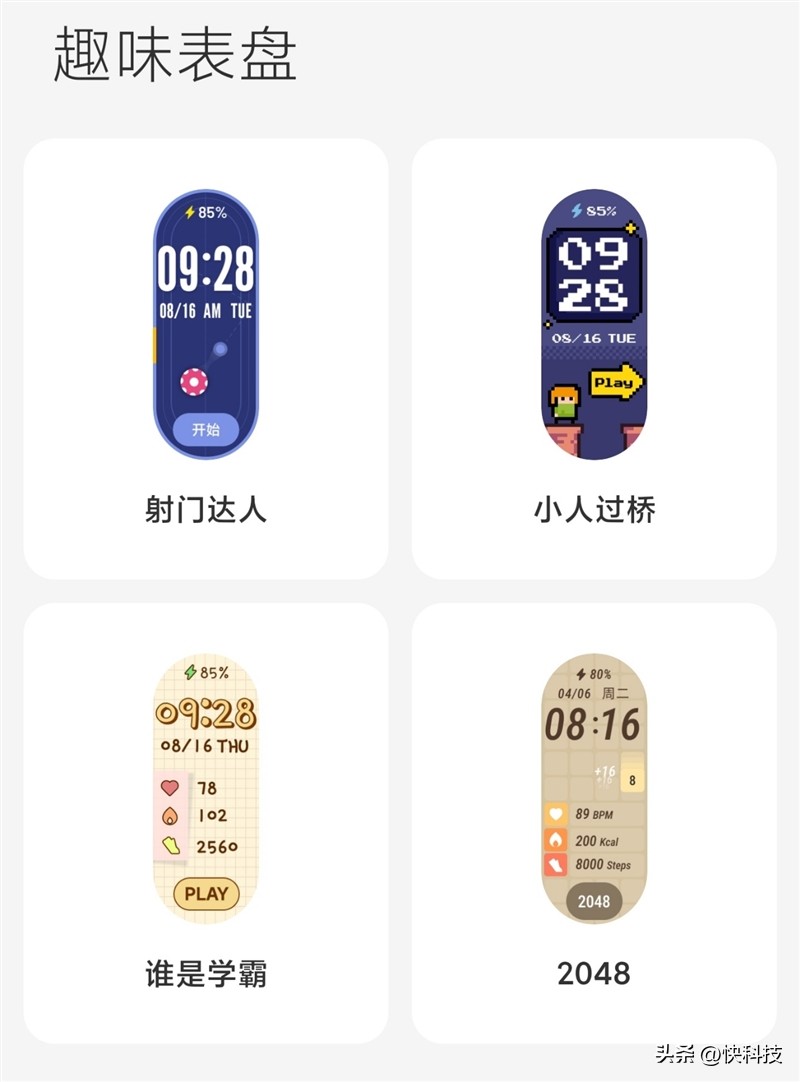The height and width of the screenshot is (1082, 800).
Task: Tap the white heart icon on the 2048 face
Action: click(x=556, y=813)
